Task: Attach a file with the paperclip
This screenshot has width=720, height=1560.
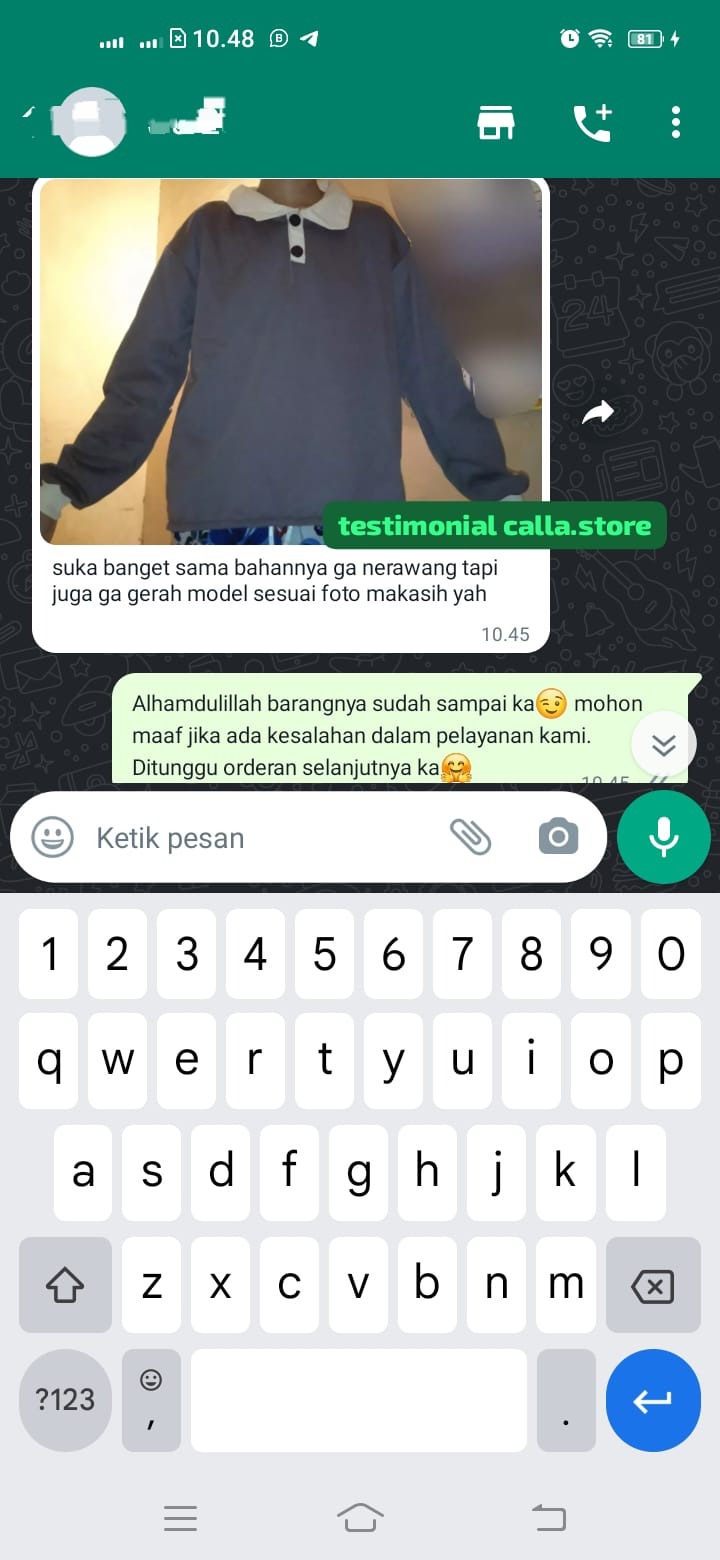Action: coord(470,837)
